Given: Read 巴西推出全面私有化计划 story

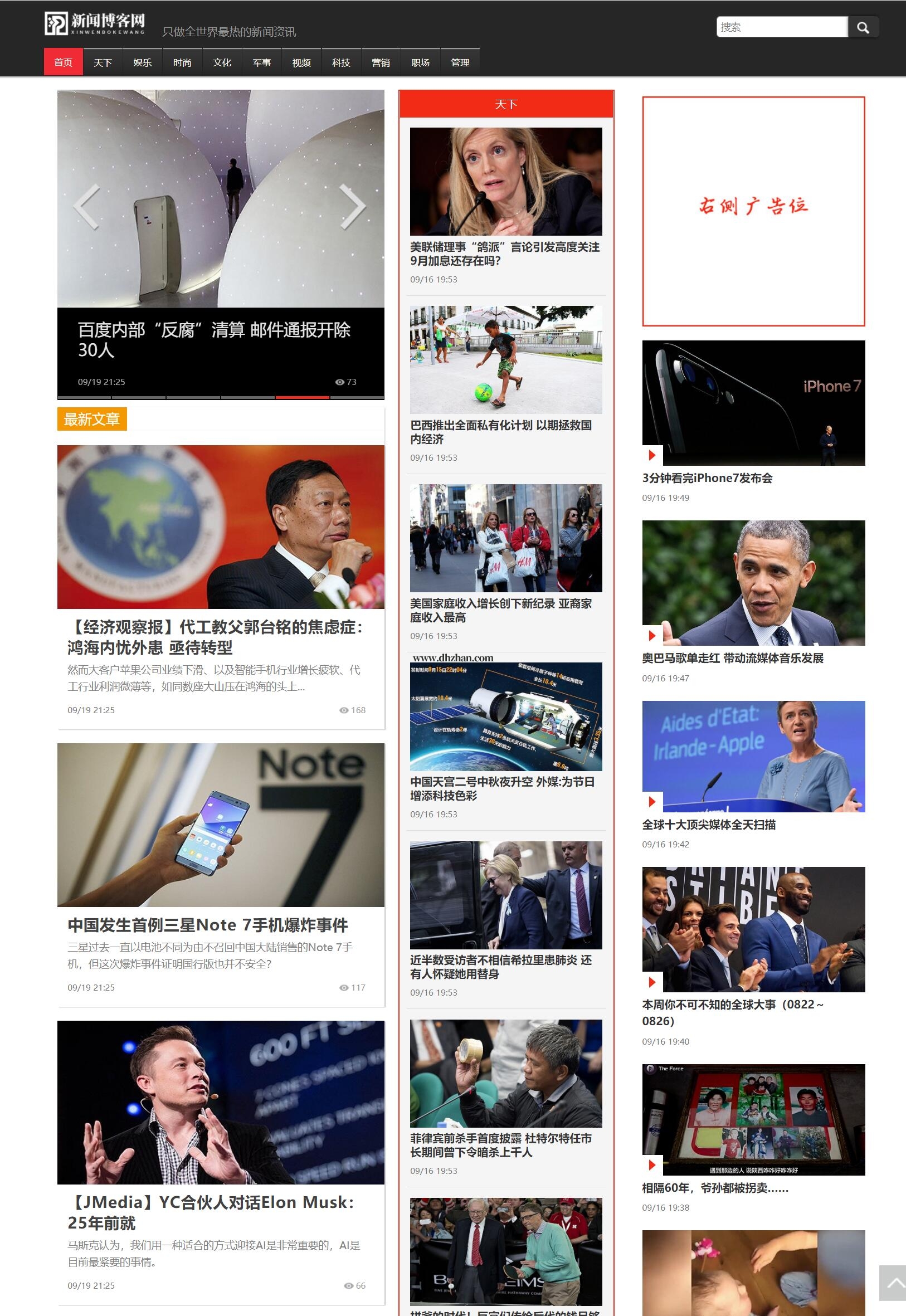Looking at the screenshot, I should (501, 432).
